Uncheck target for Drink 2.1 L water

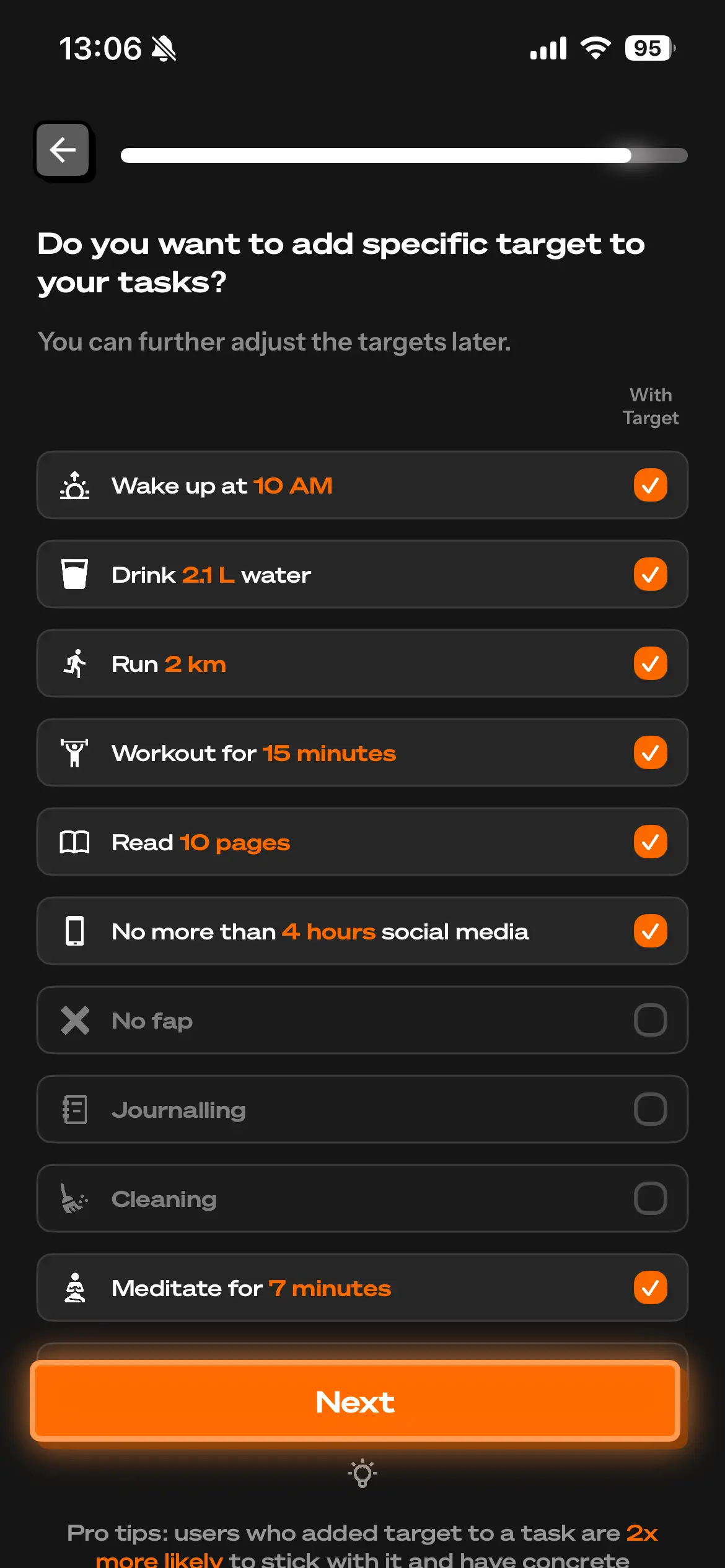(x=650, y=574)
